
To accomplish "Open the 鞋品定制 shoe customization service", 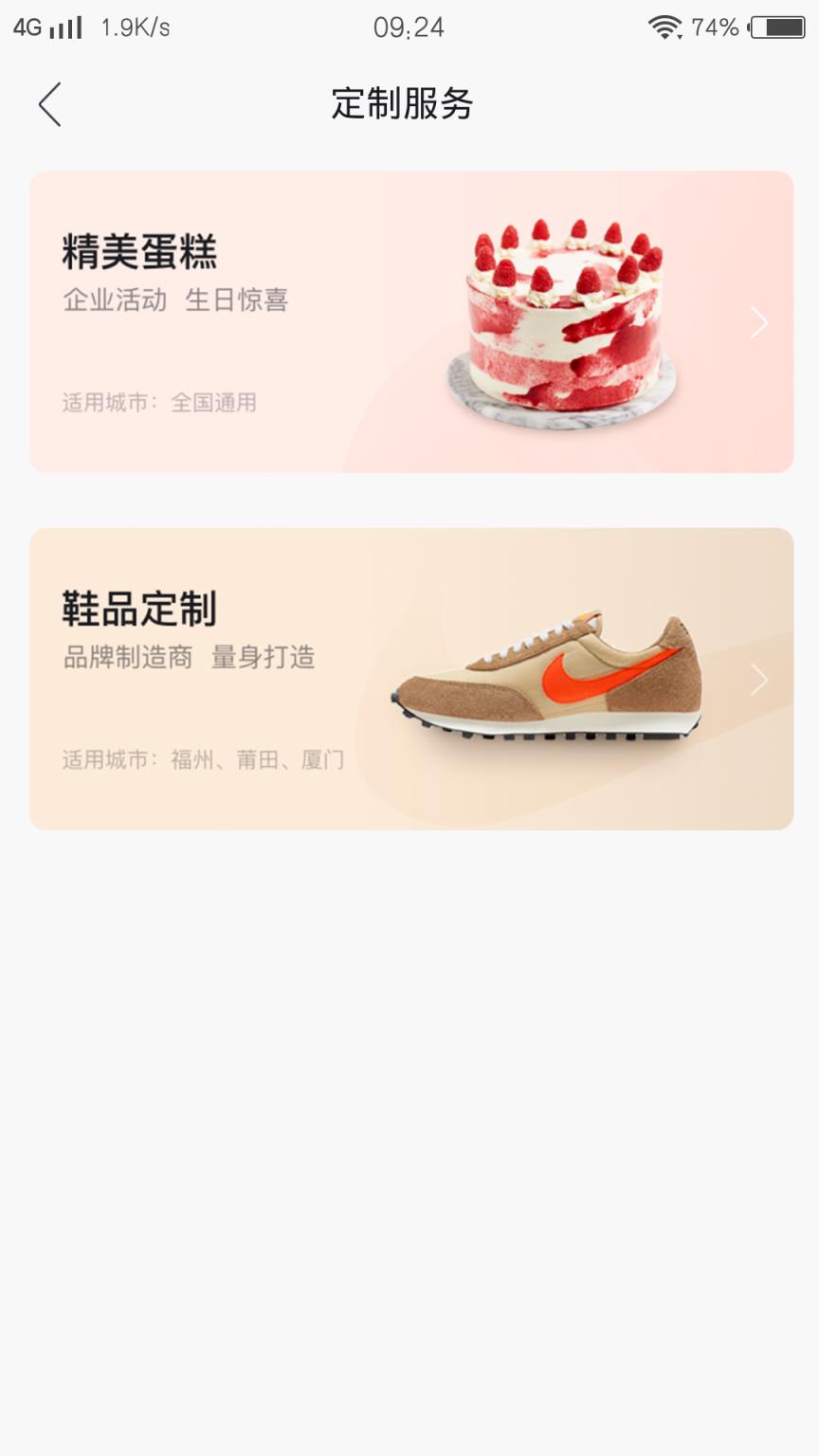I will pyautogui.click(x=412, y=680).
